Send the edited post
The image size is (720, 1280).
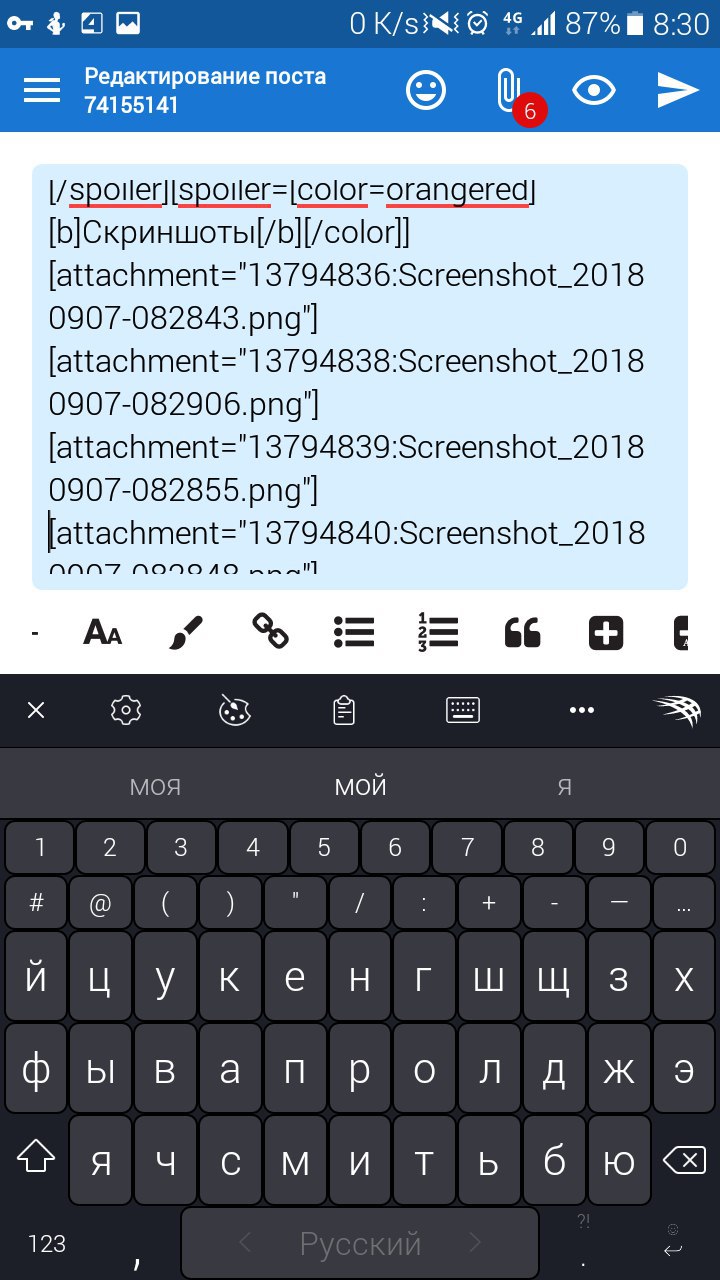678,90
